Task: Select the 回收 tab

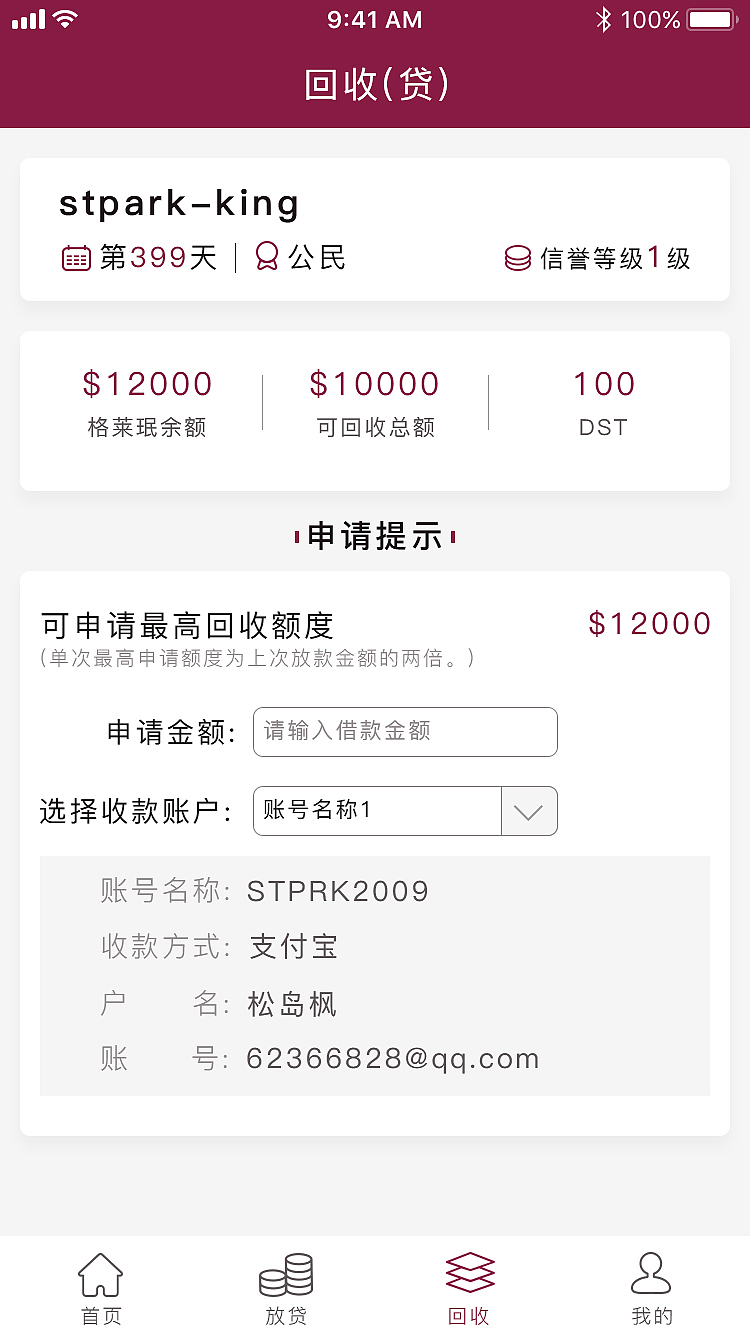Action: tap(469, 1288)
